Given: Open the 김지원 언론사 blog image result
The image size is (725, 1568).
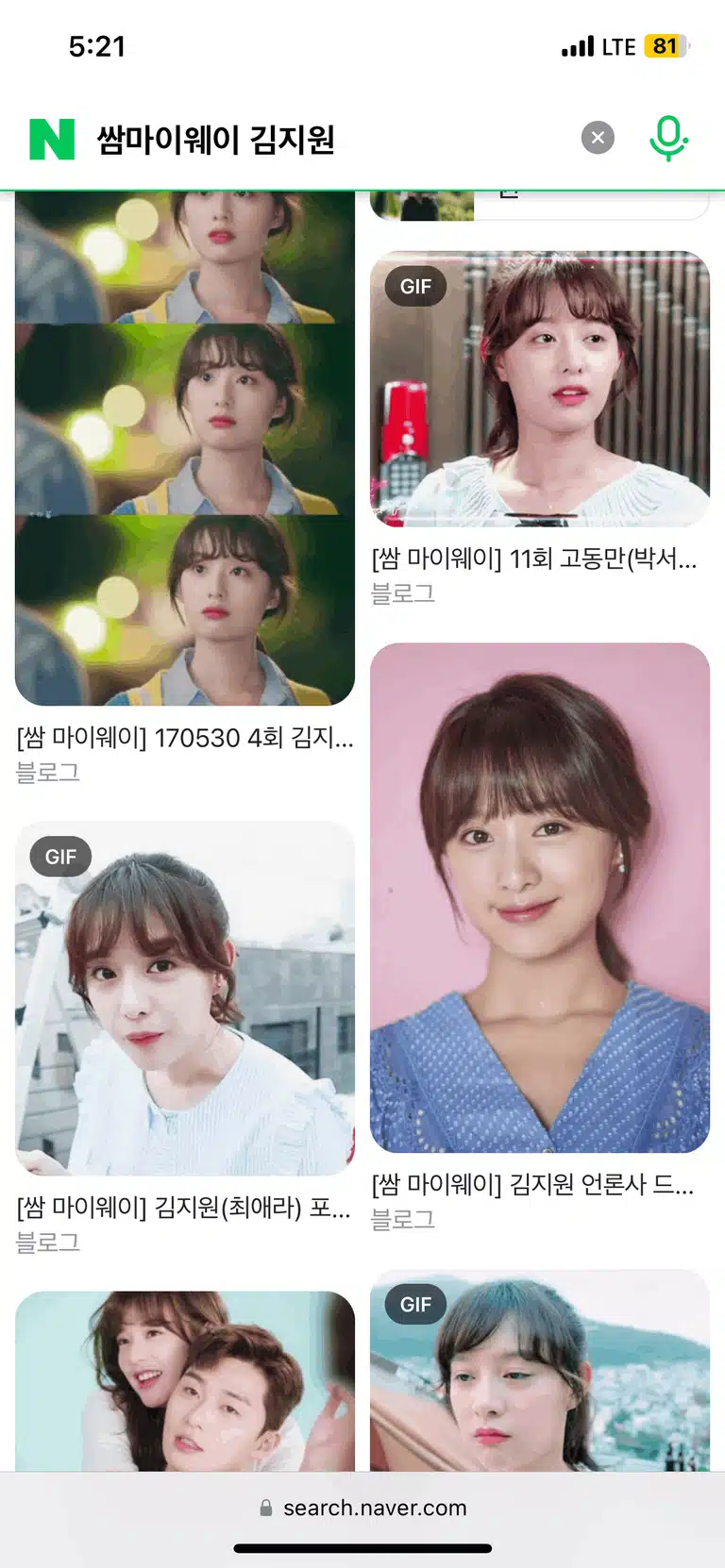Looking at the screenshot, I should coord(539,897).
